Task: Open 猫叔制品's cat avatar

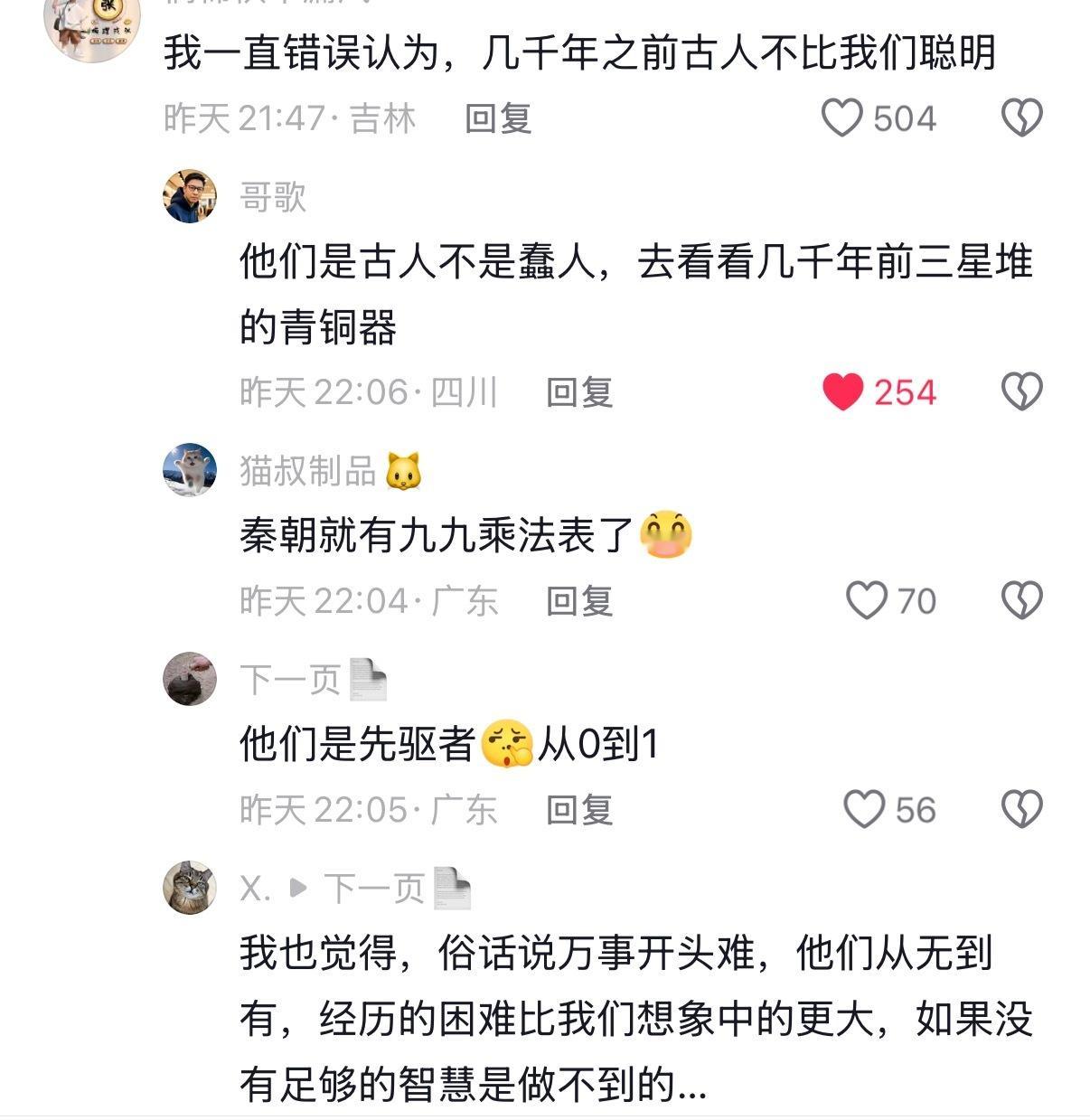Action: [x=190, y=471]
